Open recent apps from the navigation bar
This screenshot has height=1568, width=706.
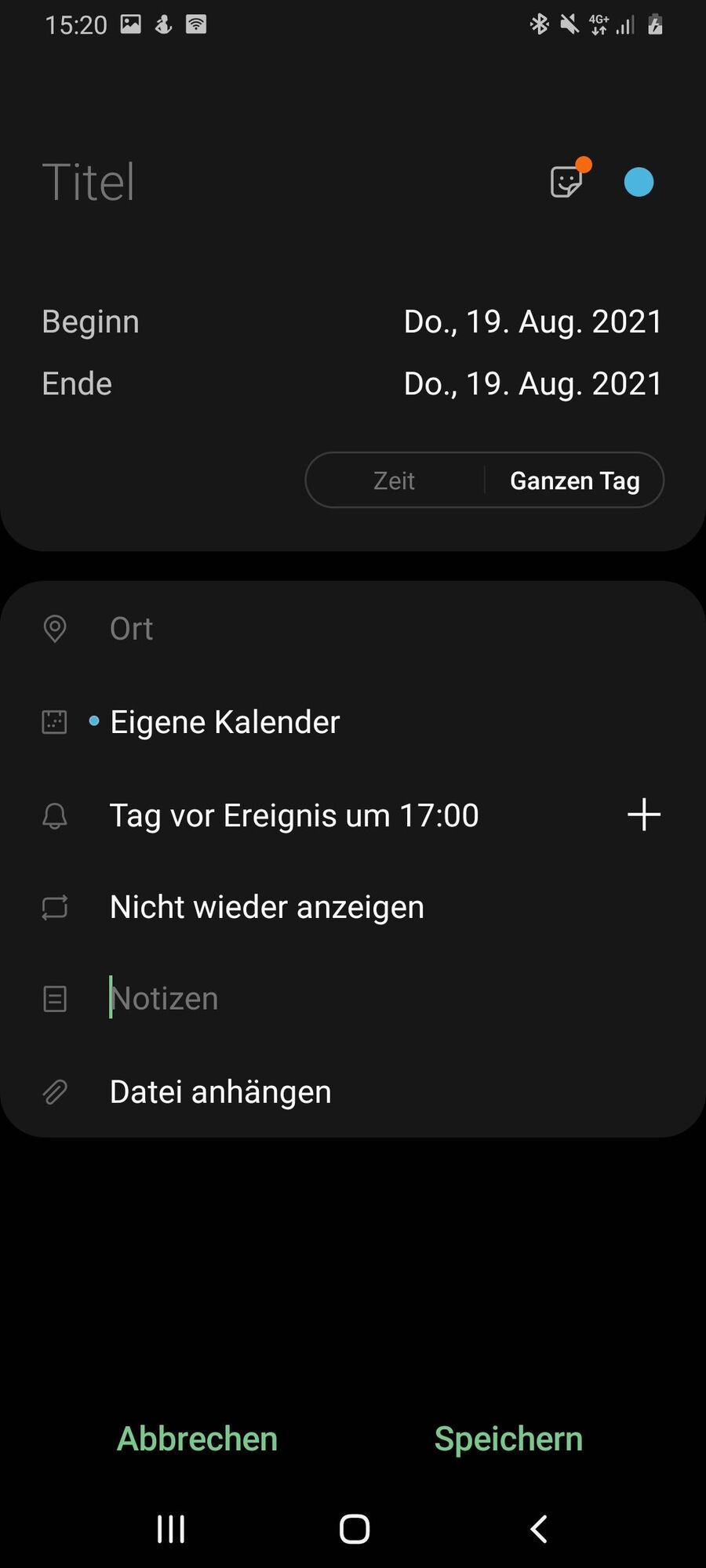point(171,1529)
